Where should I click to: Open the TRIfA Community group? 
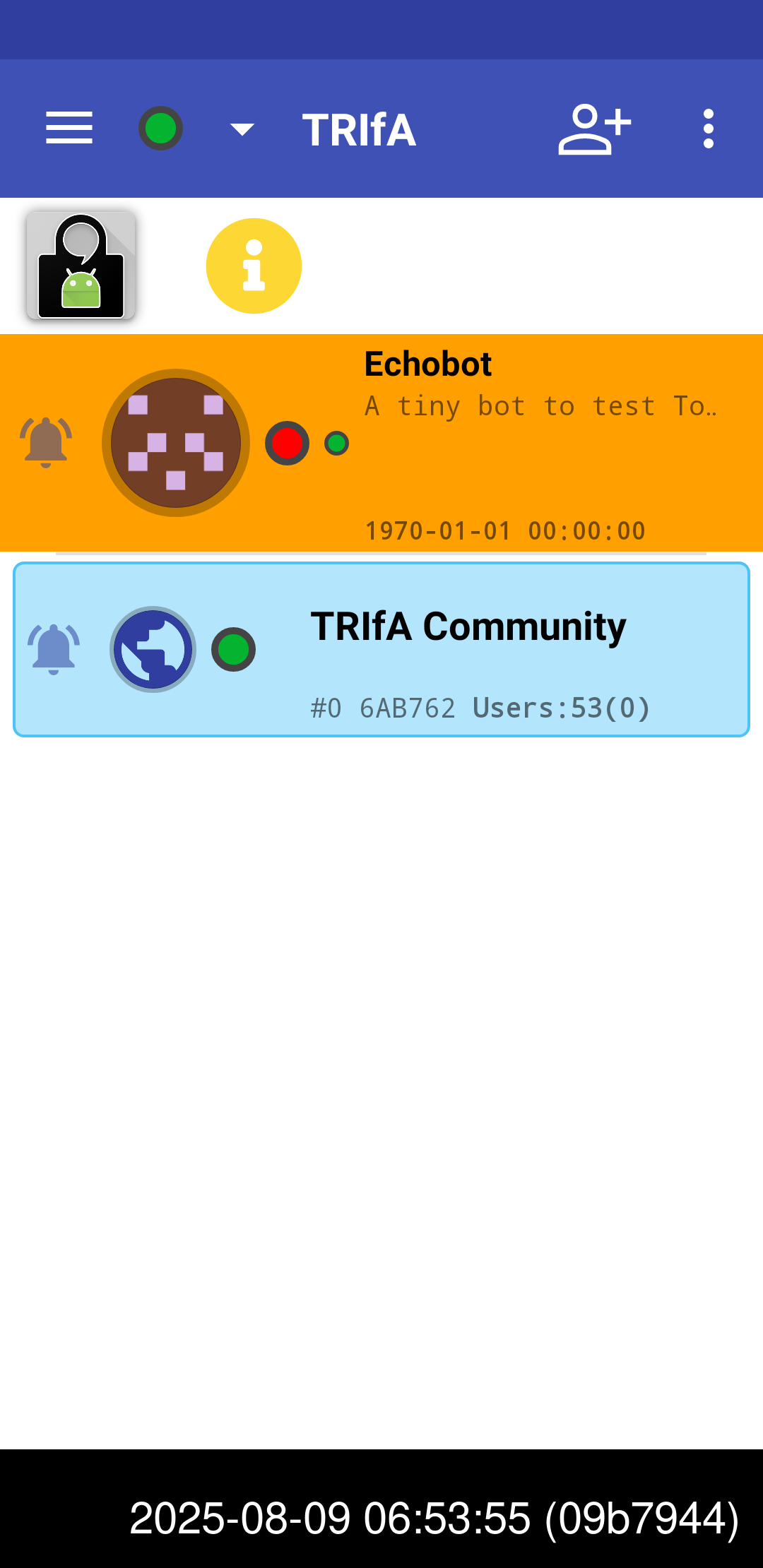click(x=495, y=650)
